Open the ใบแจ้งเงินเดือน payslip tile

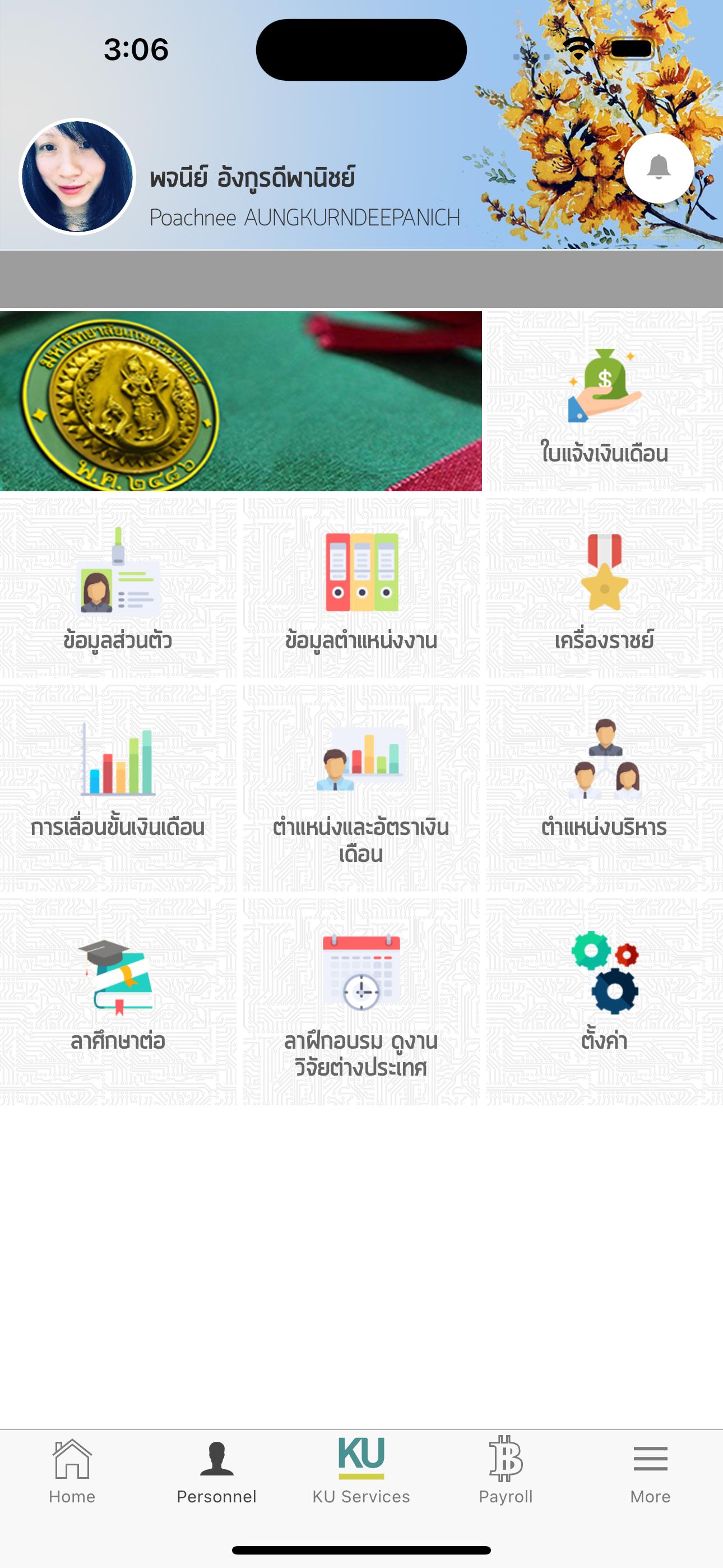(x=604, y=402)
